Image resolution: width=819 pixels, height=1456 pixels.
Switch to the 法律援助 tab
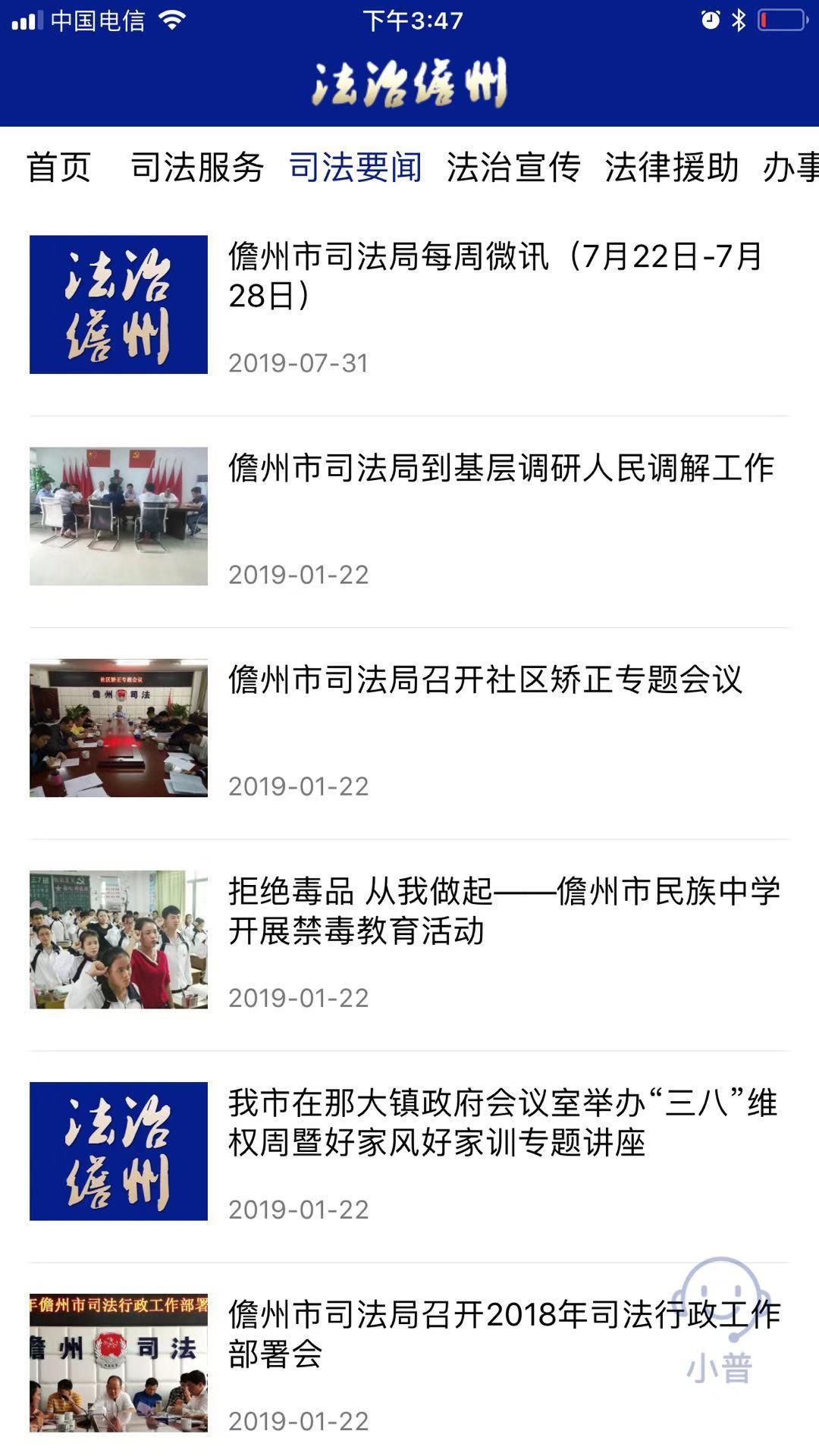point(671,168)
